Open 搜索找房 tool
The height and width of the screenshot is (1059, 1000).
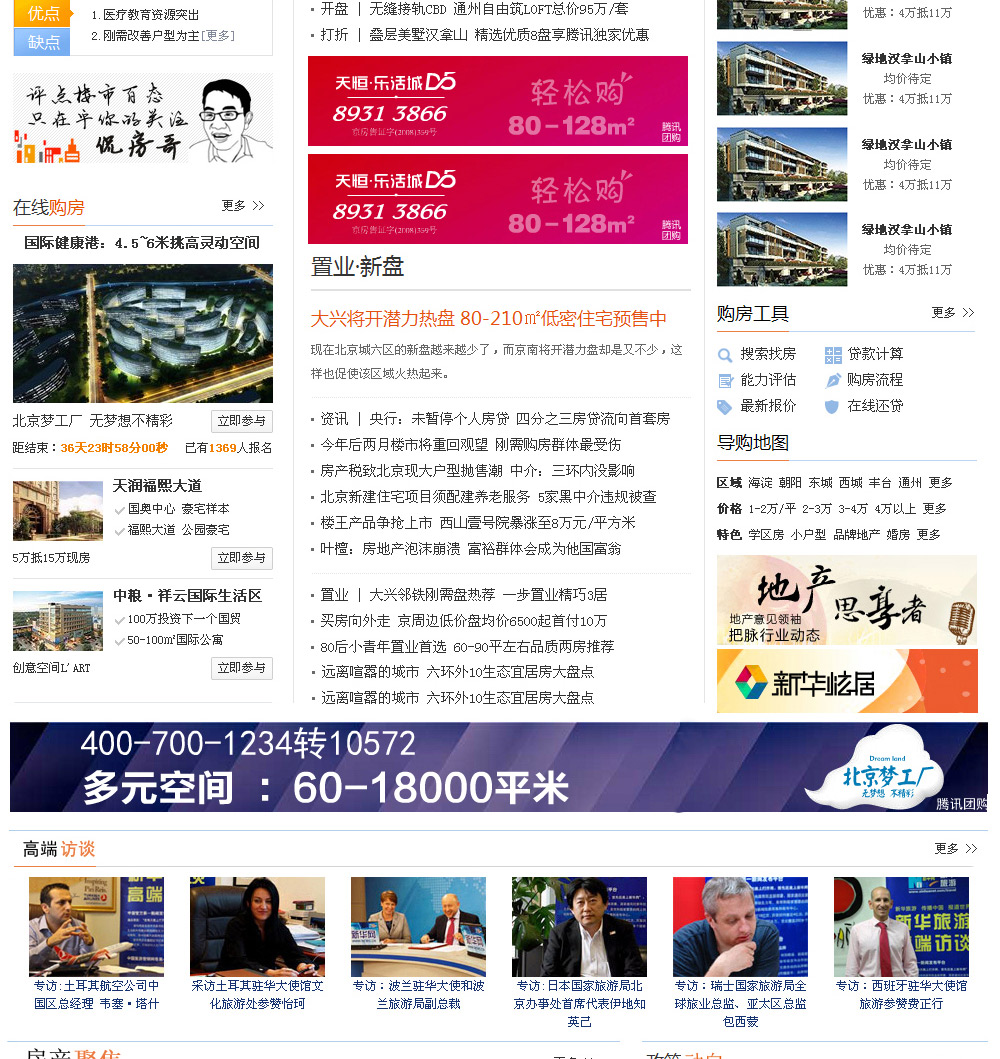[x=767, y=354]
